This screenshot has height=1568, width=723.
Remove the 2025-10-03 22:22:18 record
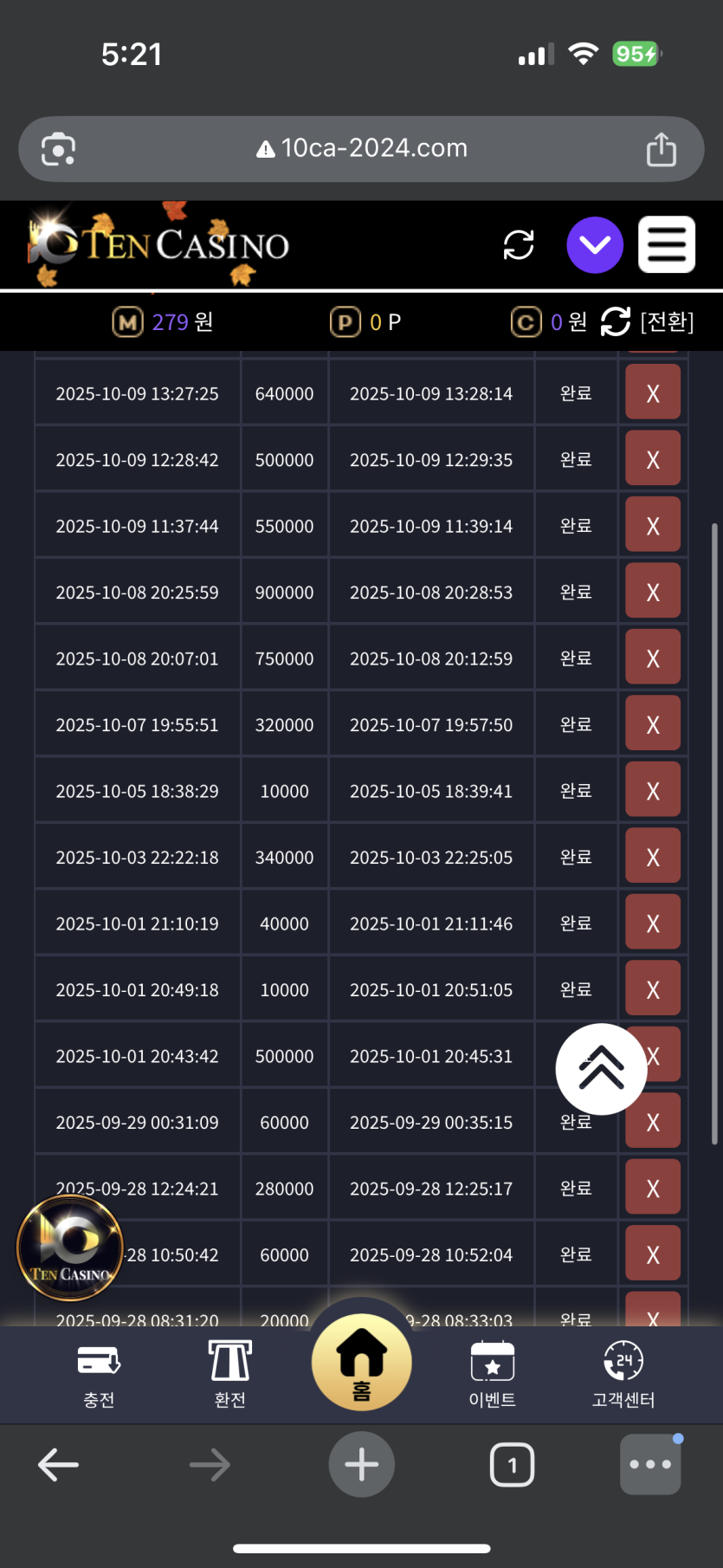[x=653, y=858]
